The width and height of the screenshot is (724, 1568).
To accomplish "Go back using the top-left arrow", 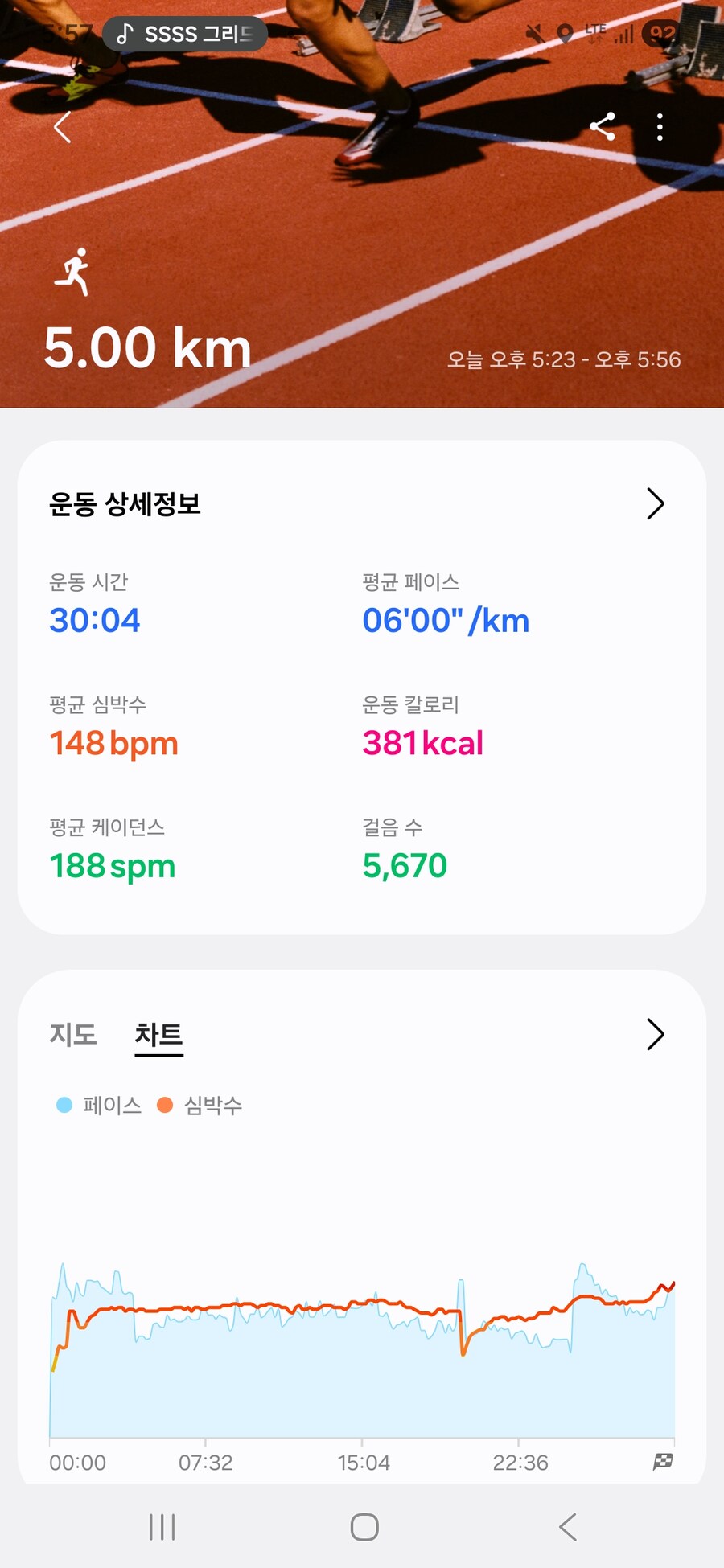I will coord(63,127).
